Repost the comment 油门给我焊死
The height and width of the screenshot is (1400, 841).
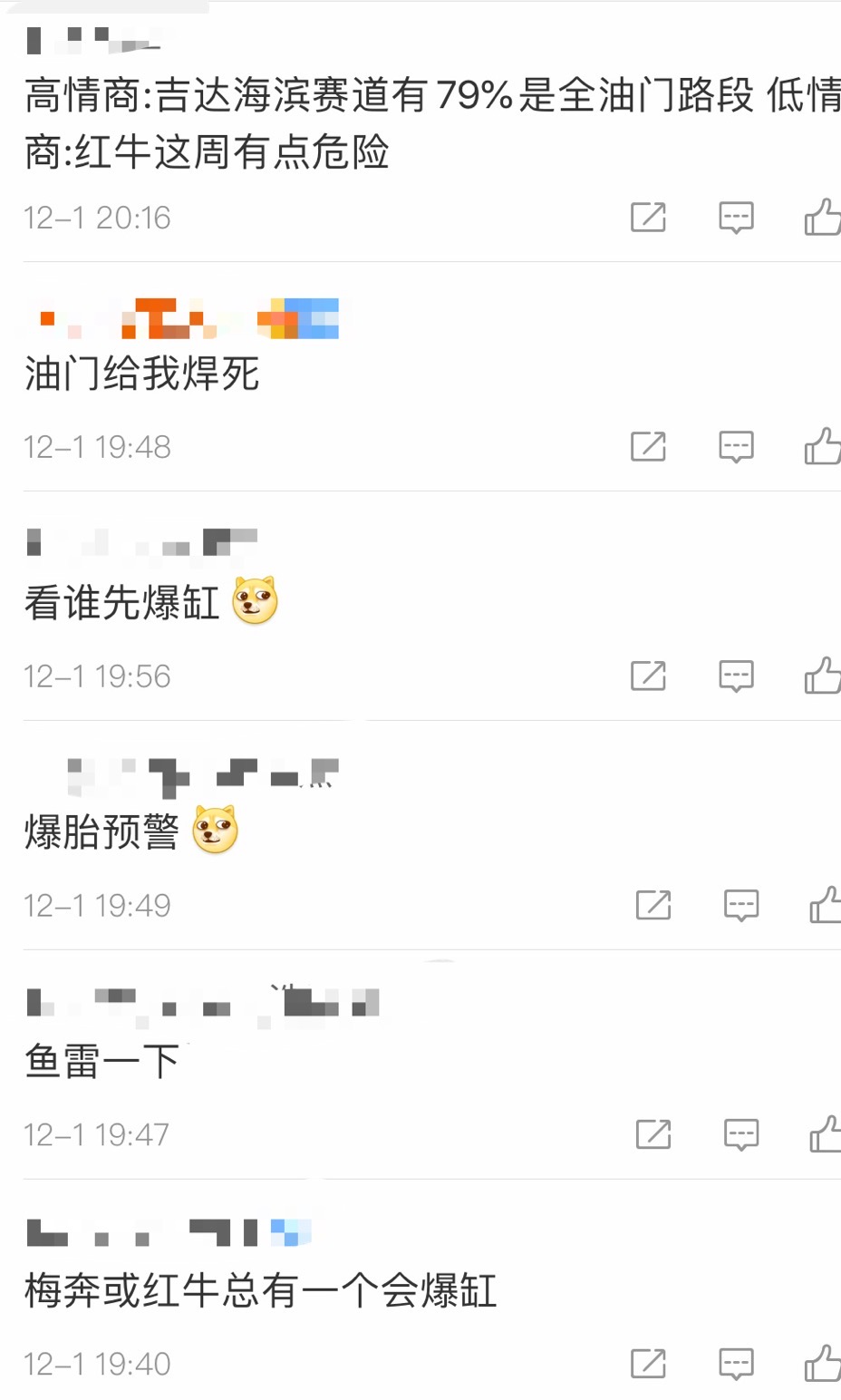pyautogui.click(x=648, y=446)
